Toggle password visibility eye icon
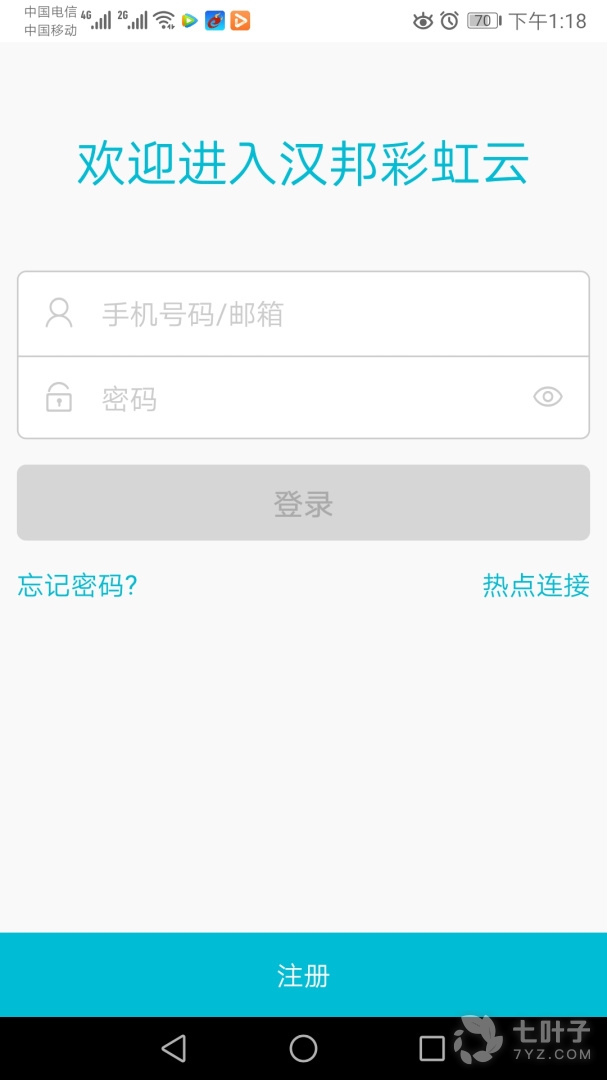Image resolution: width=607 pixels, height=1080 pixels. [548, 397]
